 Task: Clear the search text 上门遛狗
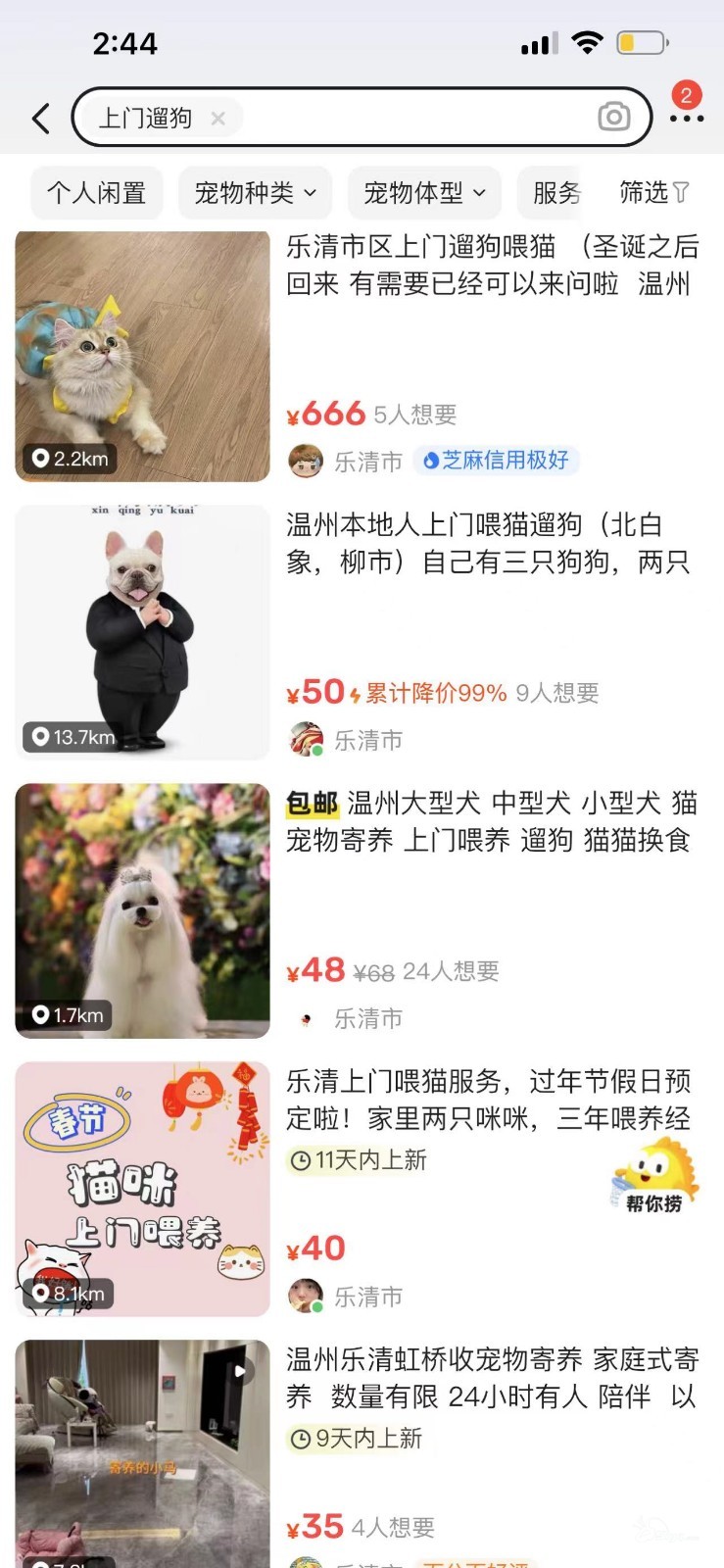pyautogui.click(x=217, y=119)
